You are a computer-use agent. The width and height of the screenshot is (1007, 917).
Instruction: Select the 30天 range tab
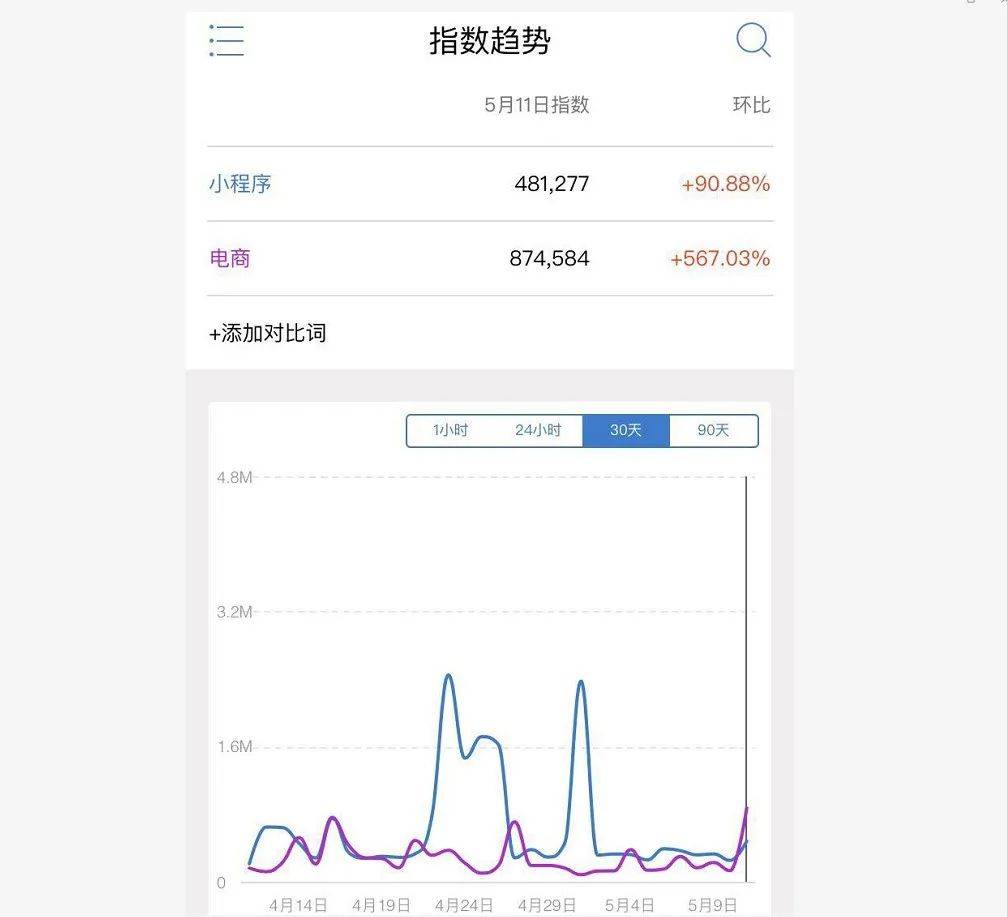626,431
